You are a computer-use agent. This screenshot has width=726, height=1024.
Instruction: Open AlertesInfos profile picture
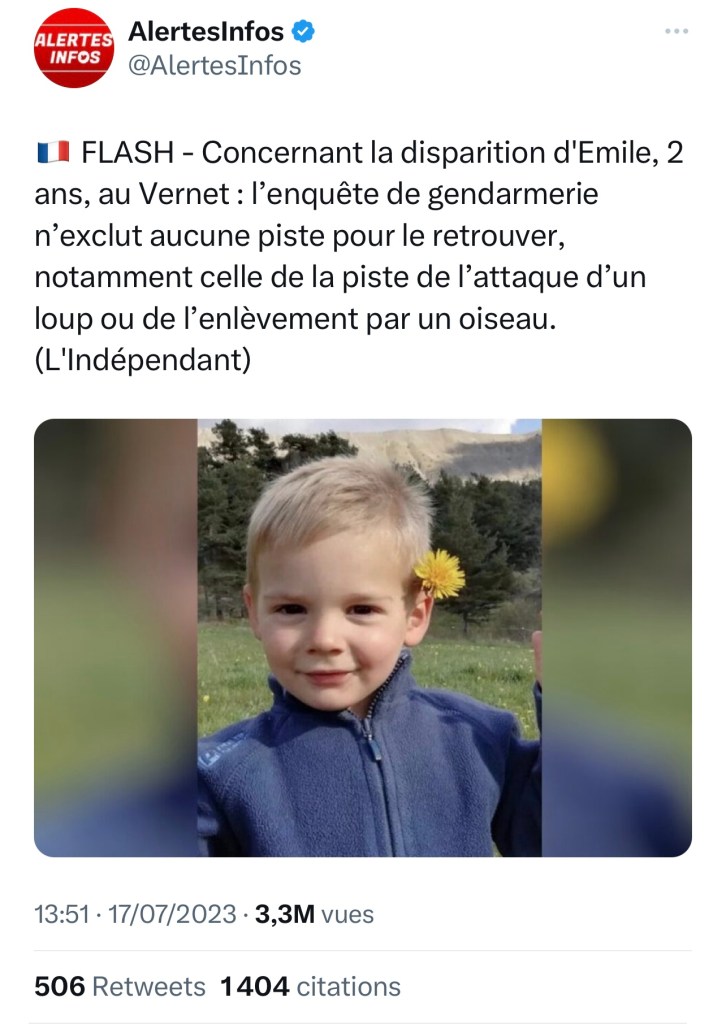pos(73,48)
